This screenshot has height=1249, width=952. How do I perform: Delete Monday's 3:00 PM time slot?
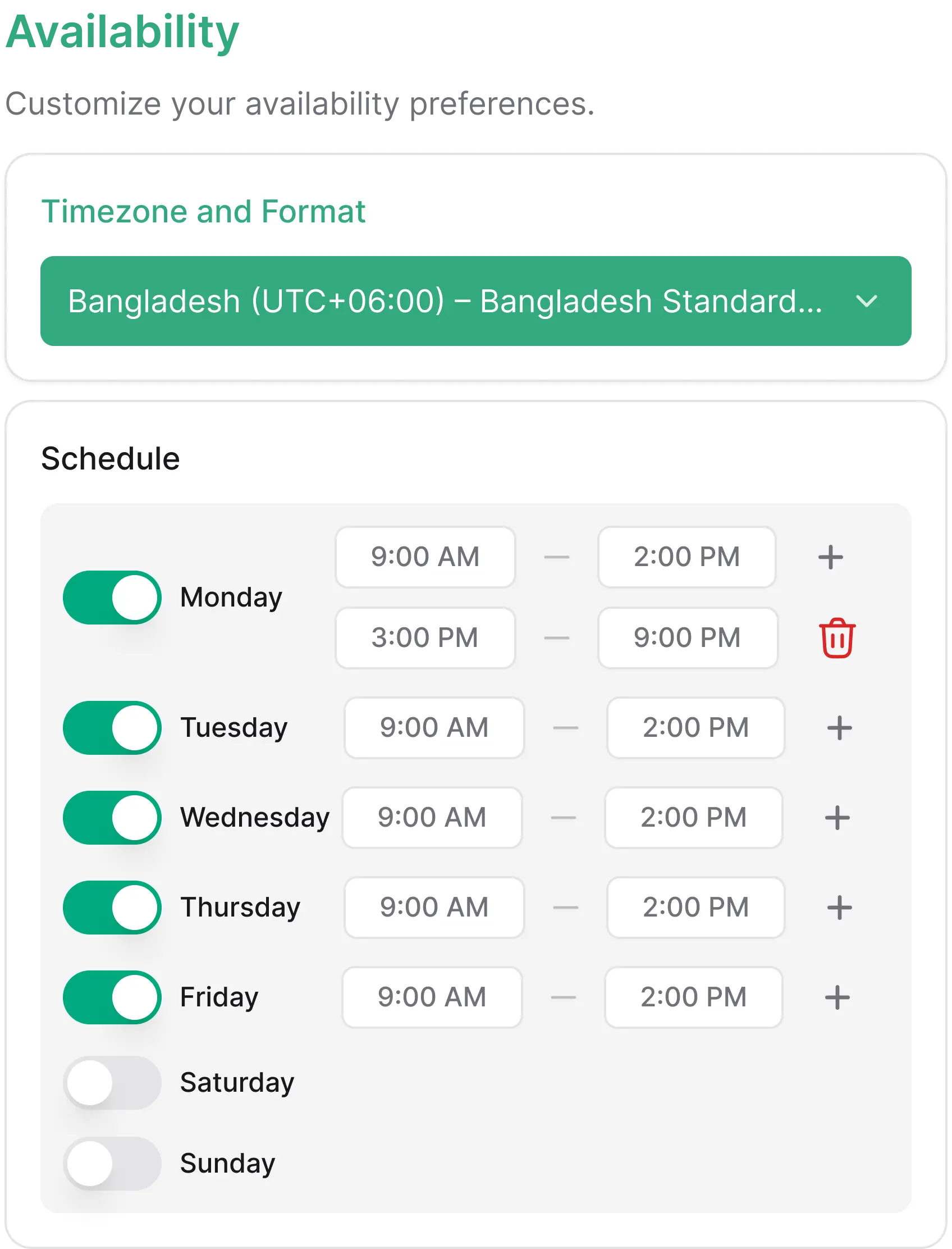(837, 639)
